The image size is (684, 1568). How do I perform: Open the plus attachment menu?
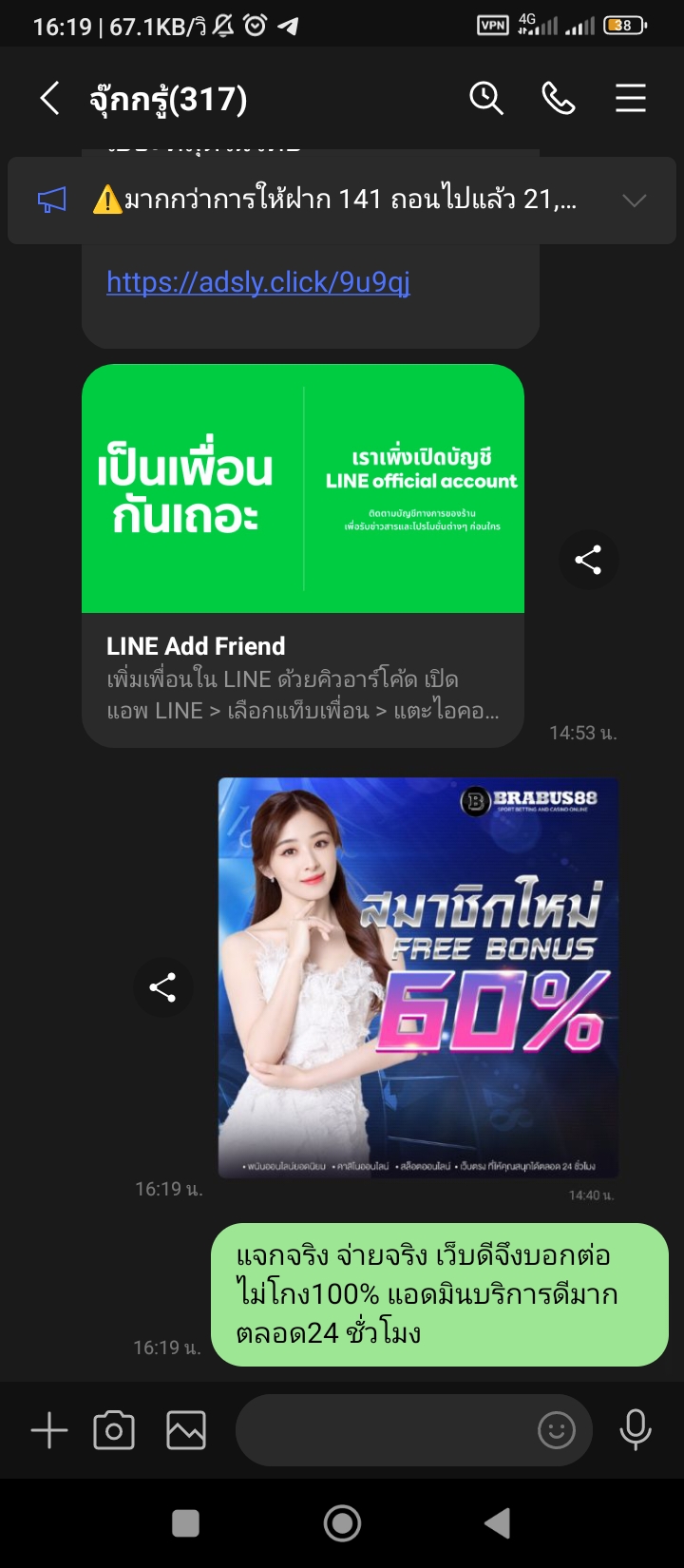49,1430
